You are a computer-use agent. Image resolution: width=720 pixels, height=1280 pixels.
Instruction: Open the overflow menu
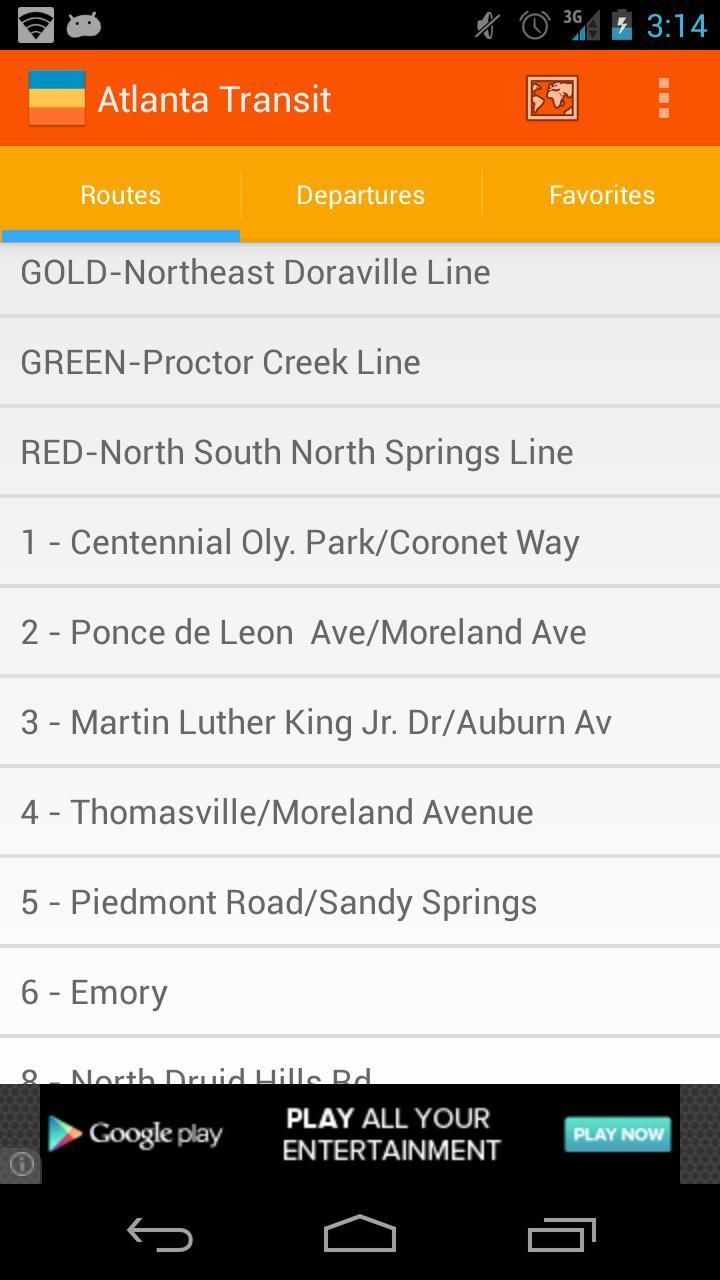[663, 98]
